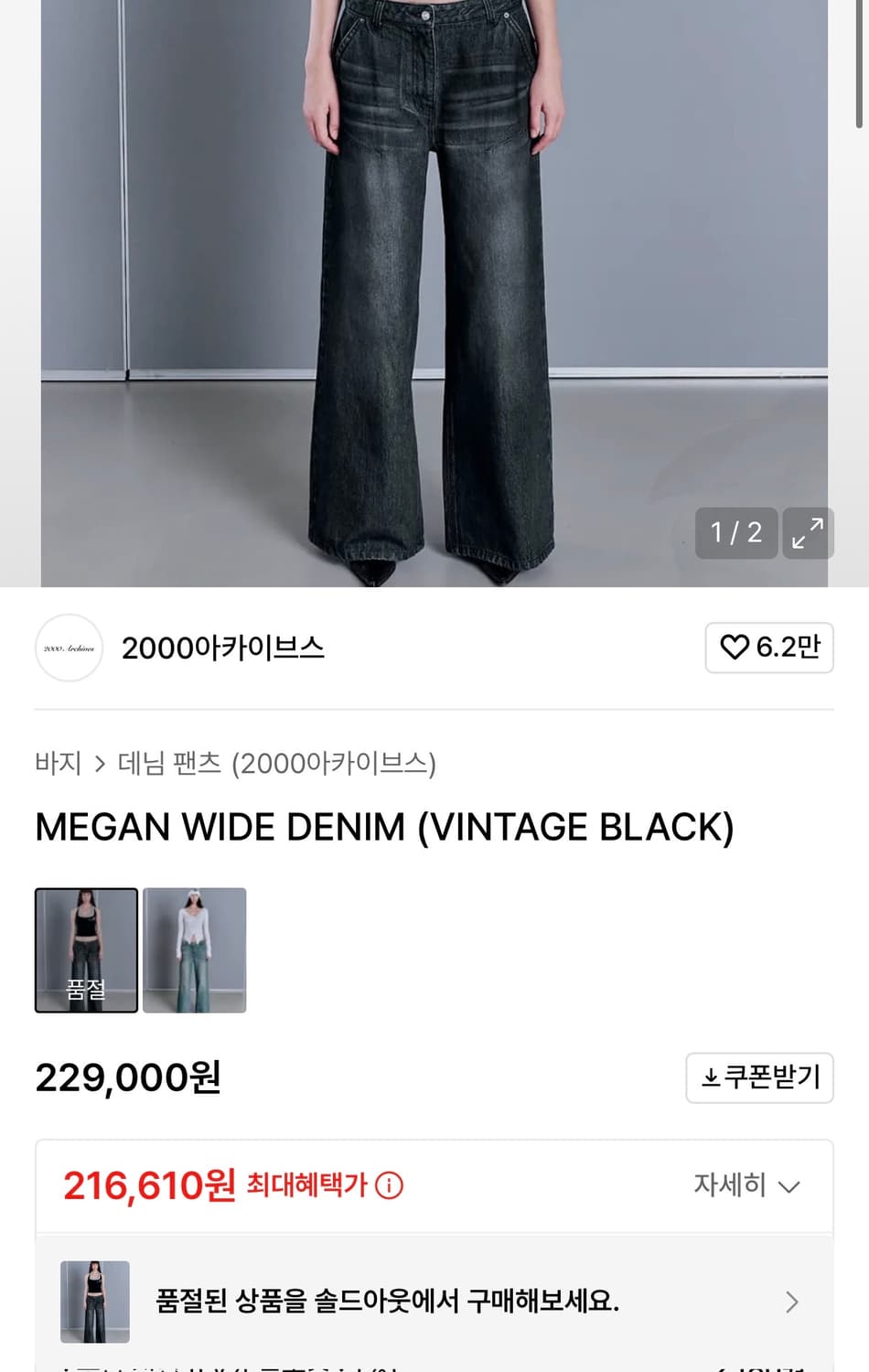The image size is (869, 1372).
Task: Select the sold-out black denim thumbnail
Action: (x=86, y=949)
